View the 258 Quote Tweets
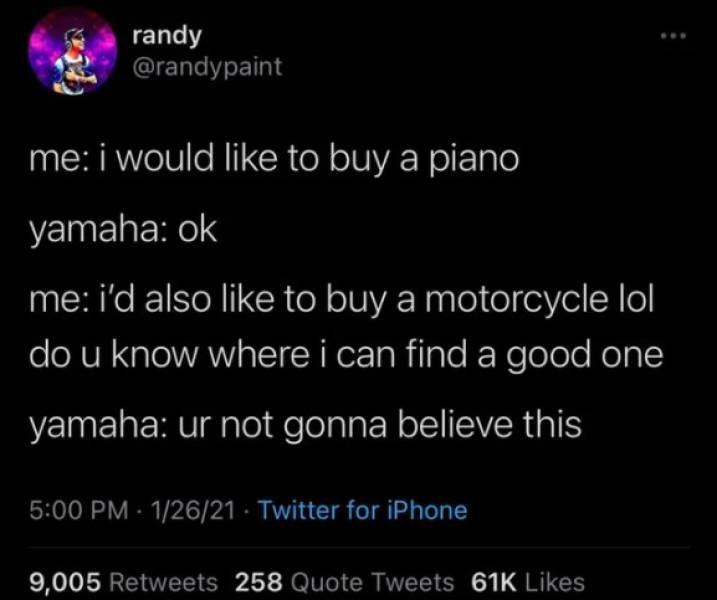Screen dimensions: 717x600 pyautogui.click(x=345, y=582)
